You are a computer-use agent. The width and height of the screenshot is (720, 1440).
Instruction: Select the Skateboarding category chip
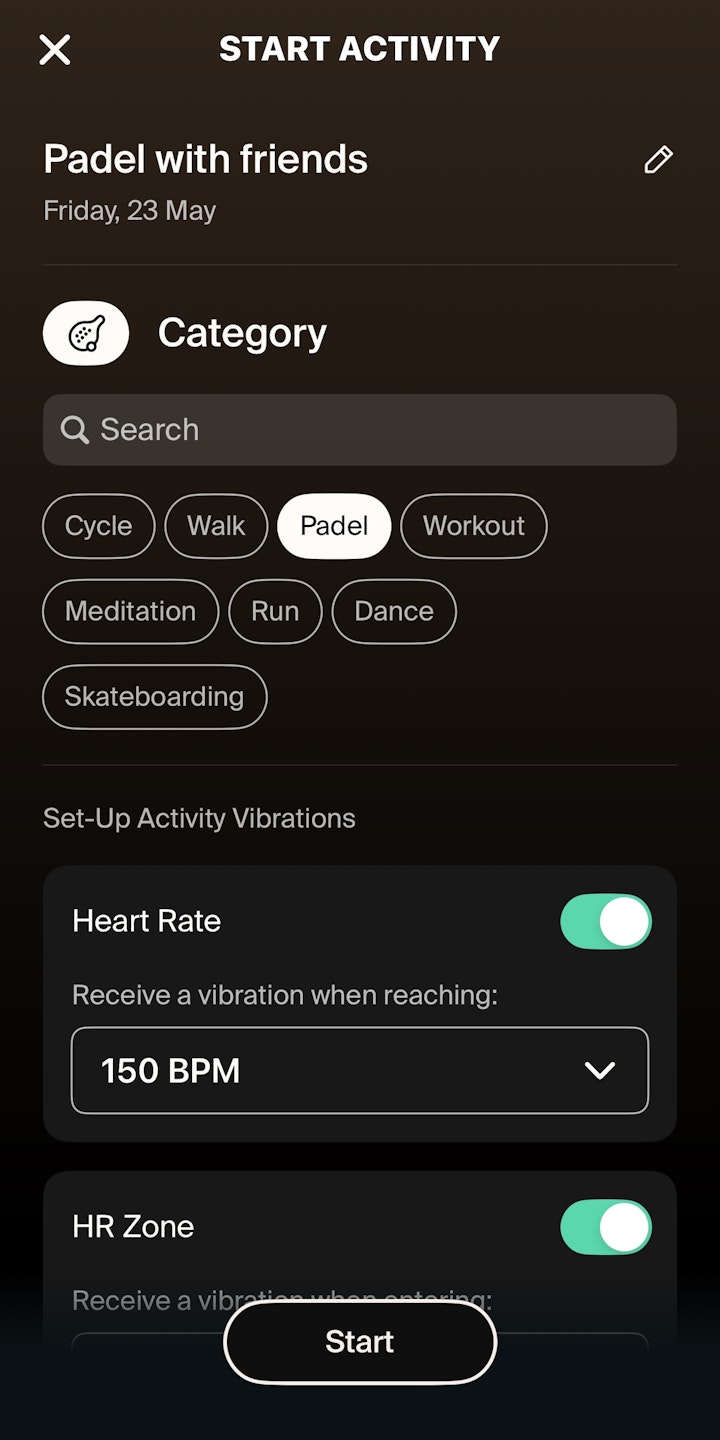point(155,697)
